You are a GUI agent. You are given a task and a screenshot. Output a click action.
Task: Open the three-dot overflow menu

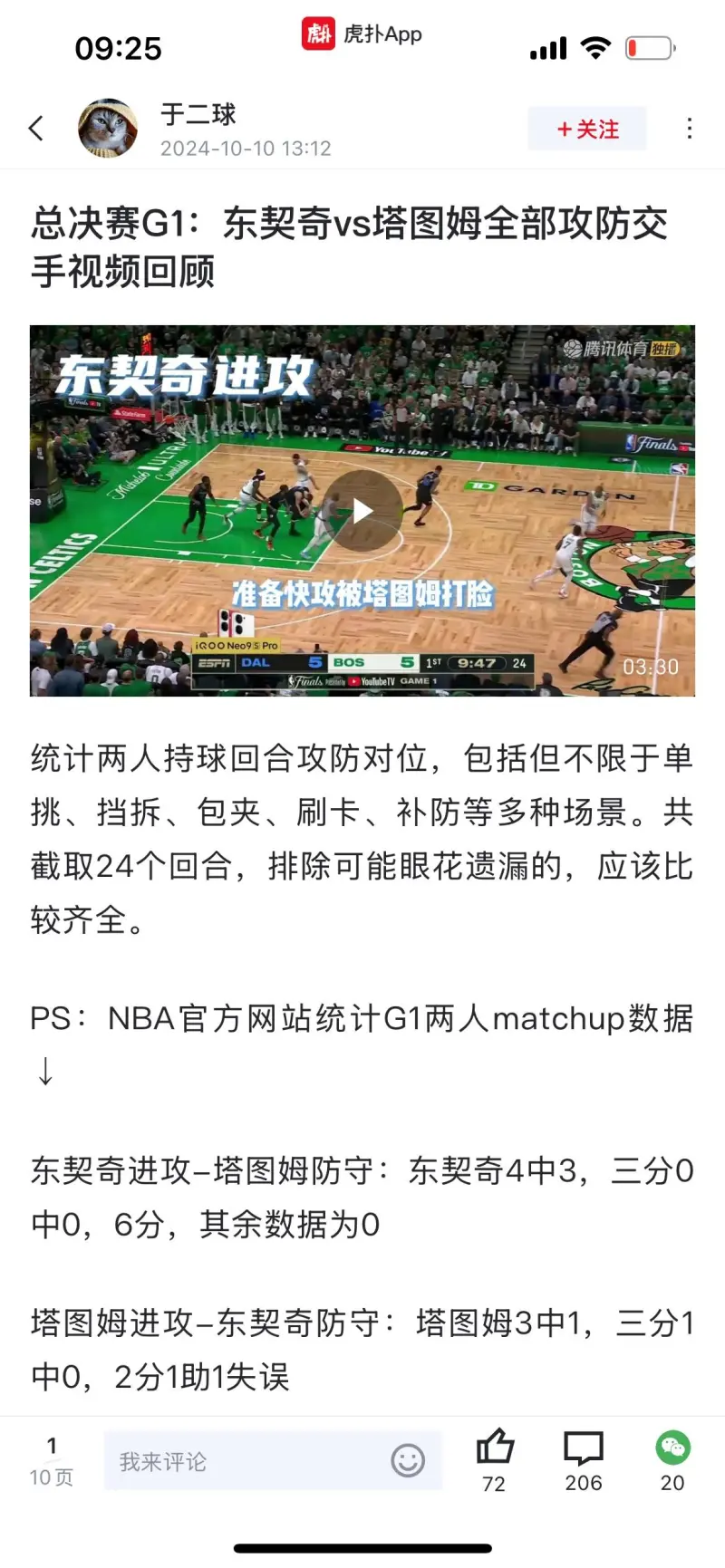tap(690, 129)
